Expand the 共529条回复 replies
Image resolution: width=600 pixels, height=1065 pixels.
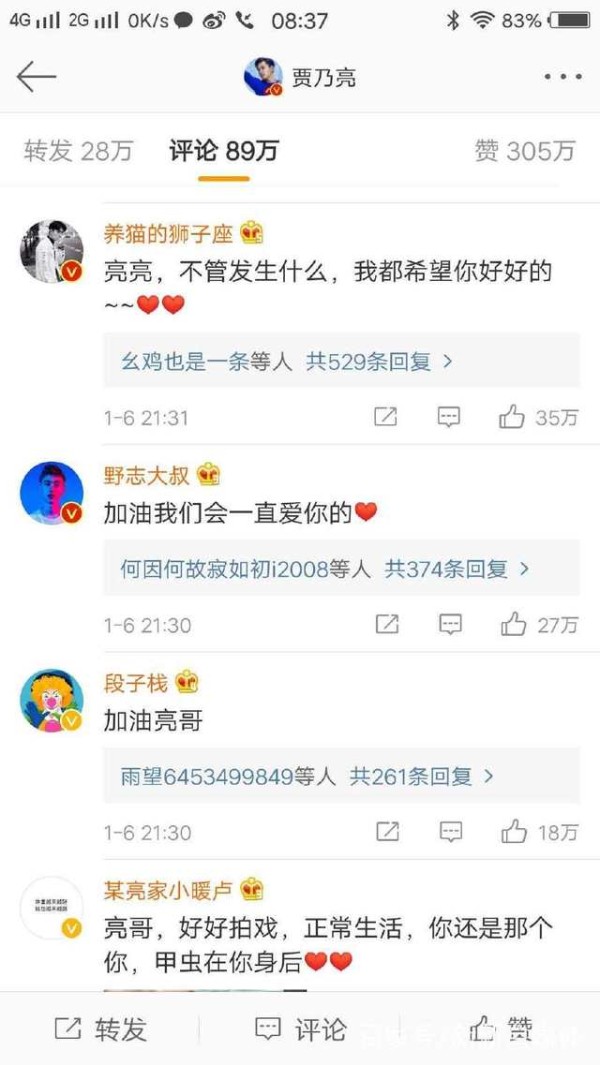point(379,361)
